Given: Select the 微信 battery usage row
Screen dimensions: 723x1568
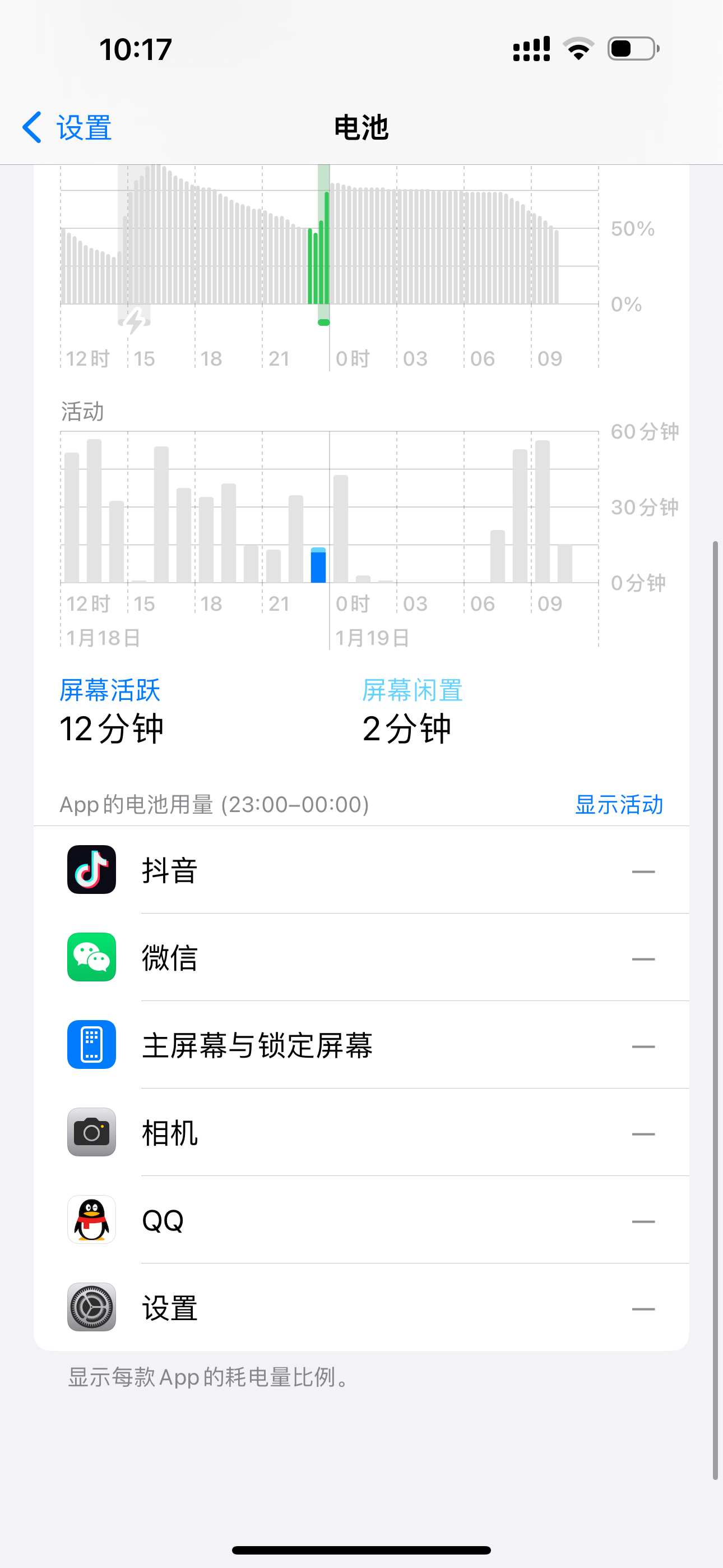Looking at the screenshot, I should tap(361, 957).
